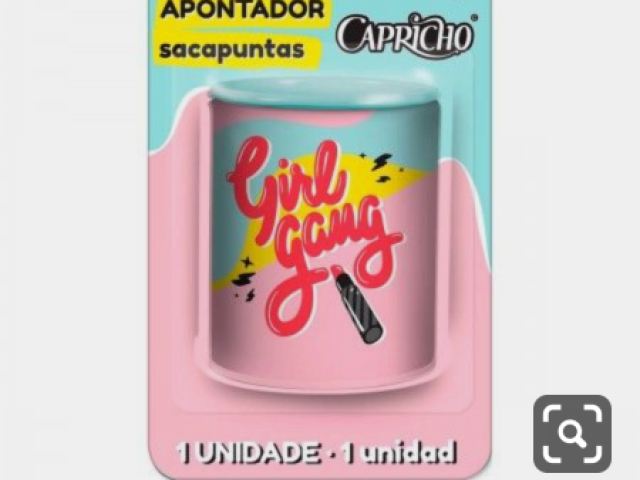The image size is (640, 480).
Task: Open visual search lens icon
Action: pos(571,434)
